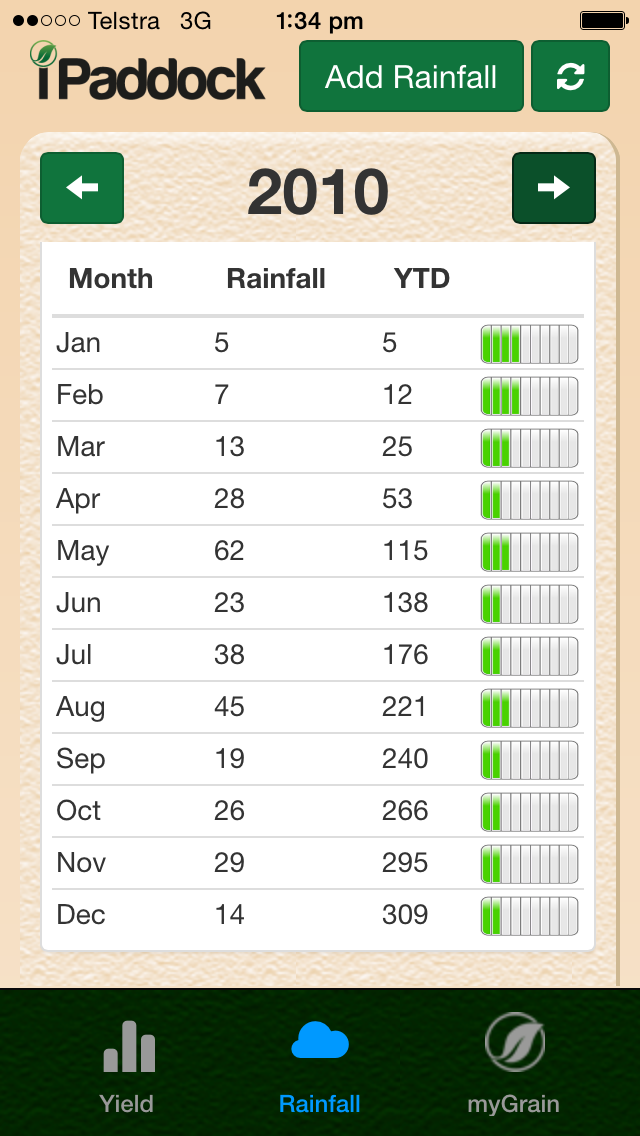Go to the next year
This screenshot has width=640, height=1136.
pos(553,188)
